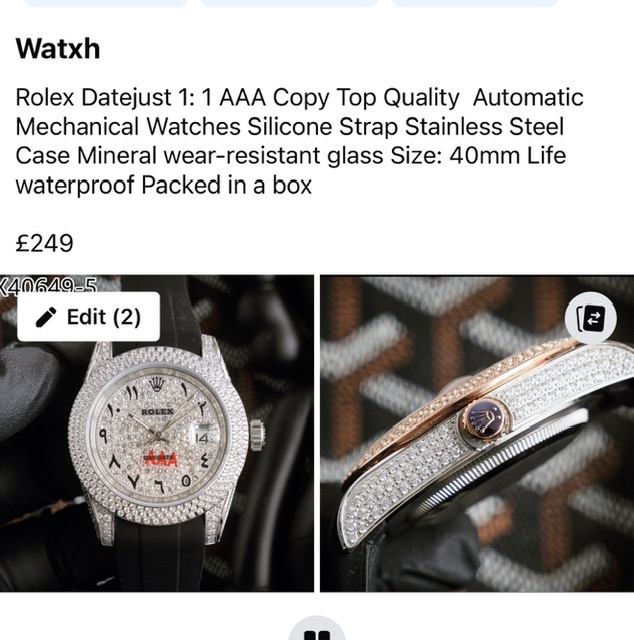
Task: Tap the swap icon on the second photo
Action: tap(591, 318)
